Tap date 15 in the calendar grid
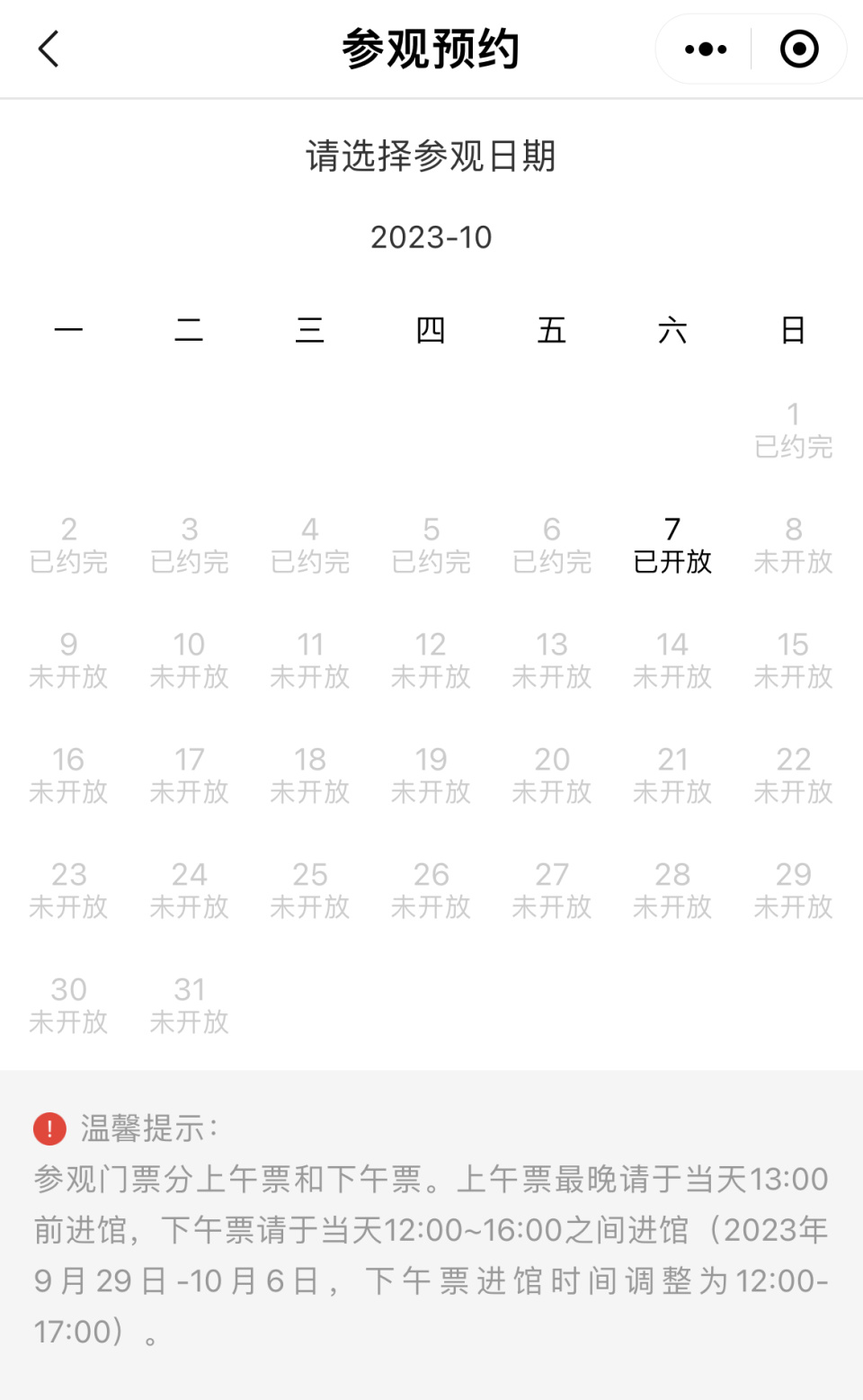The width and height of the screenshot is (863, 1400). coord(793,660)
